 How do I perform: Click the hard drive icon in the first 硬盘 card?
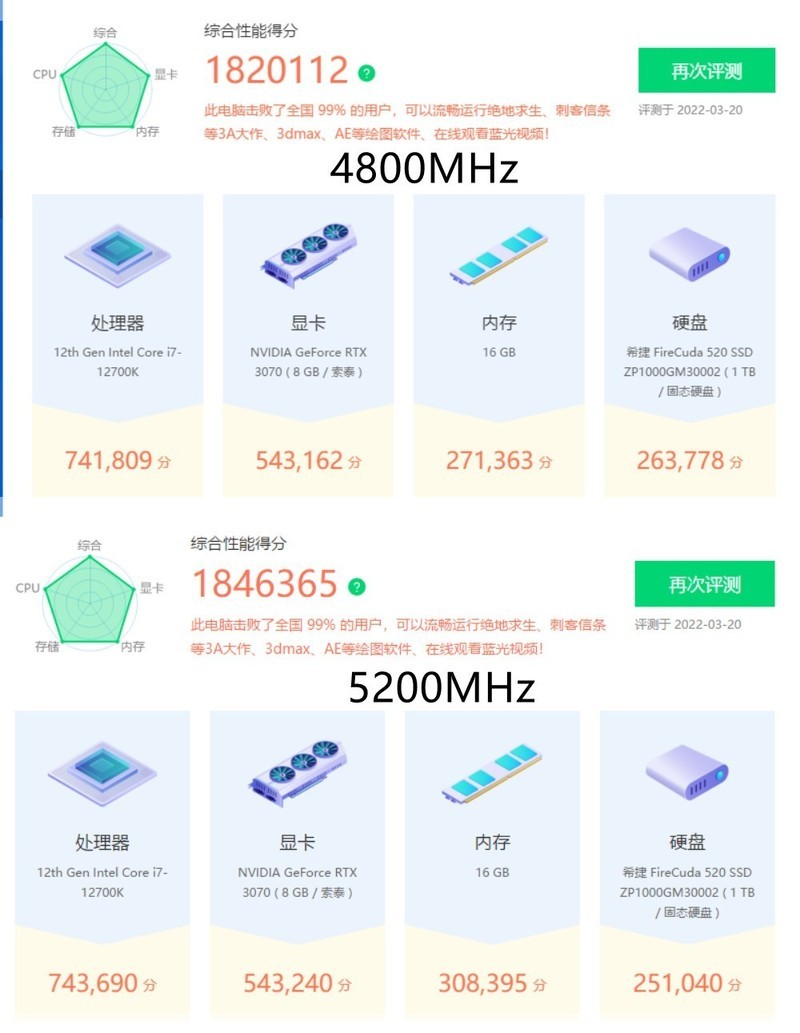pyautogui.click(x=688, y=253)
